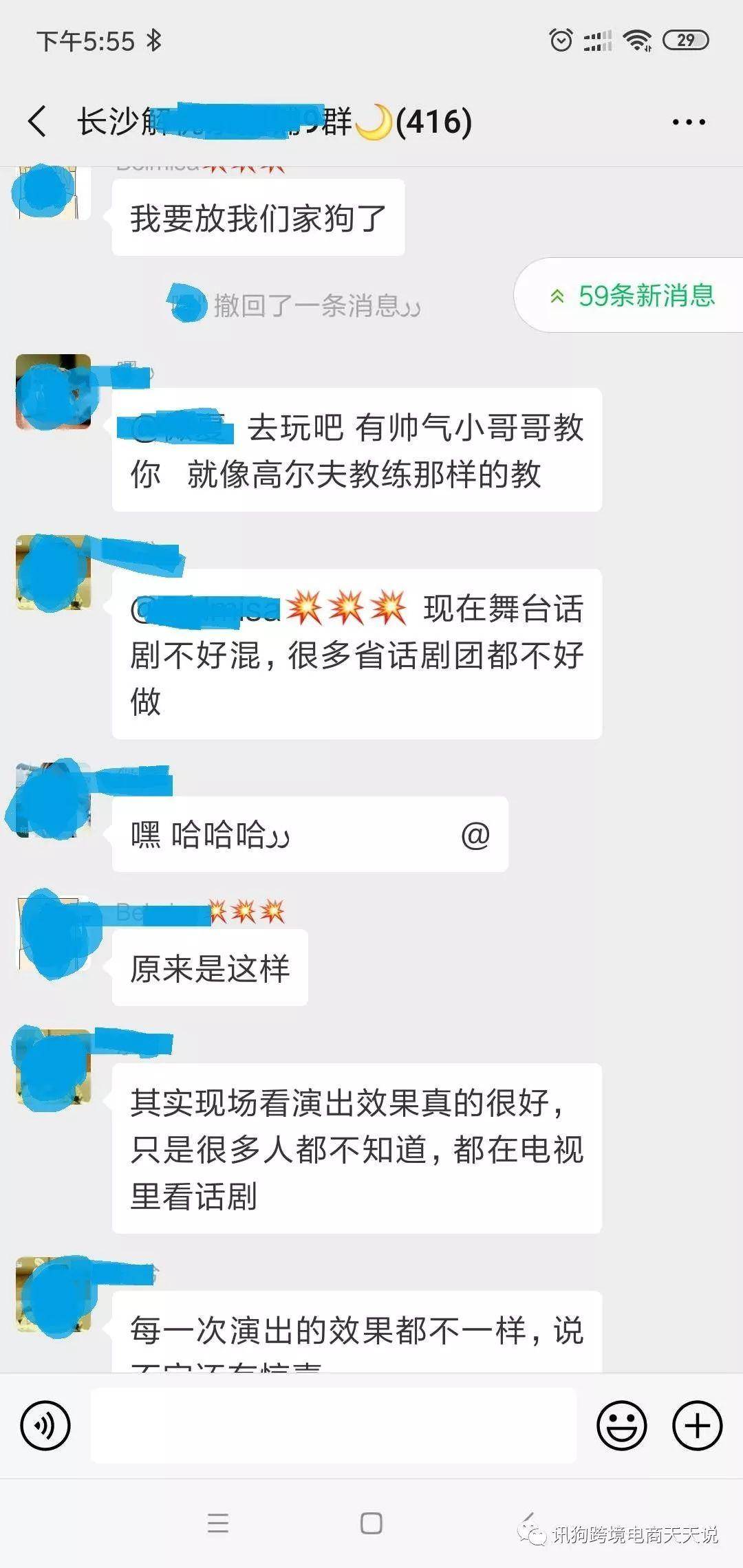Go back from the group chat
743x1568 pixels.
pyautogui.click(x=38, y=122)
